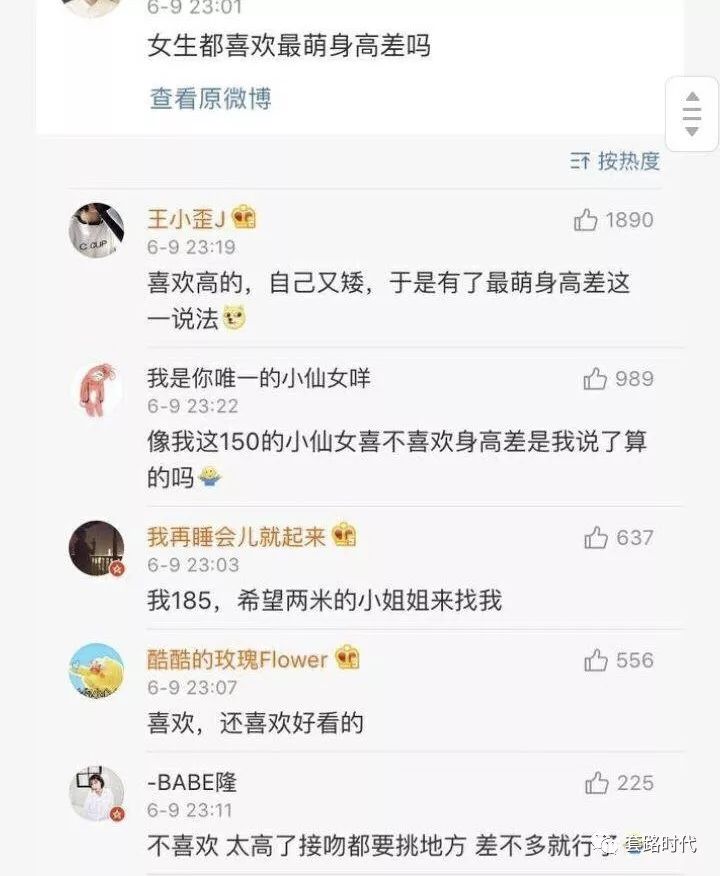
Task: Reply to comment 我185，希望两米的小姐姐来找我
Action: pyautogui.click(x=324, y=600)
